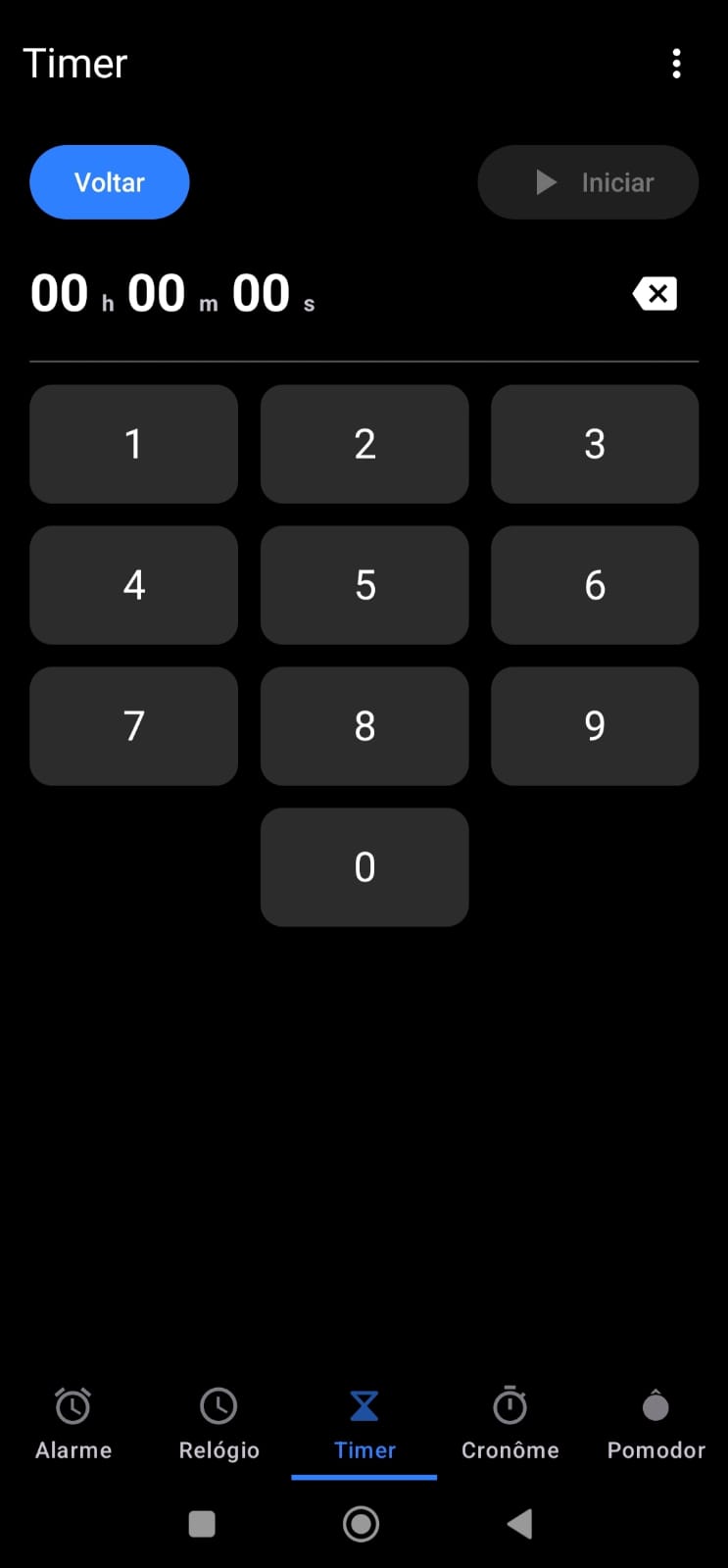Select the Timer tab
This screenshot has height=1568, width=728.
click(364, 1424)
